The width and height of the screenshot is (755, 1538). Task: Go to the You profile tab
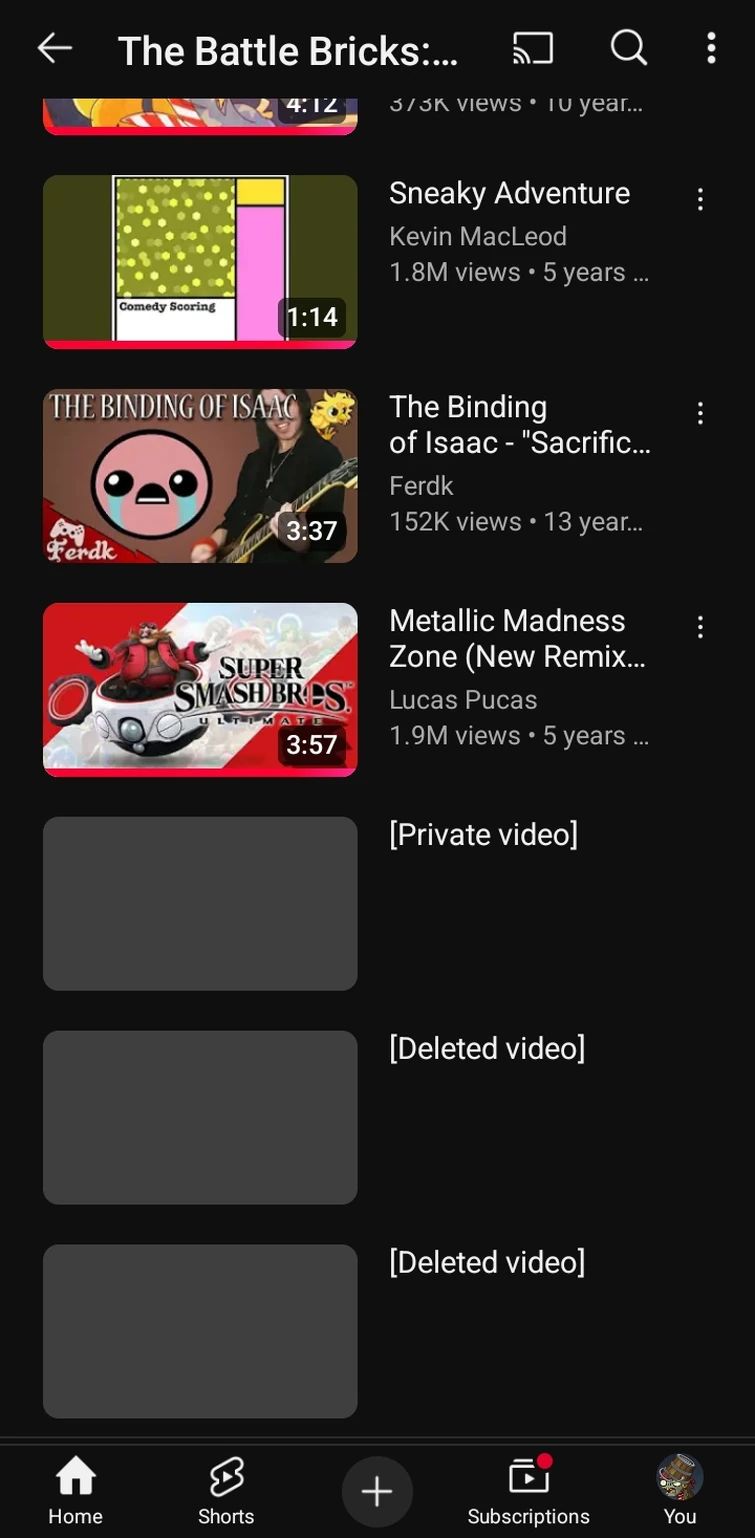680,1490
